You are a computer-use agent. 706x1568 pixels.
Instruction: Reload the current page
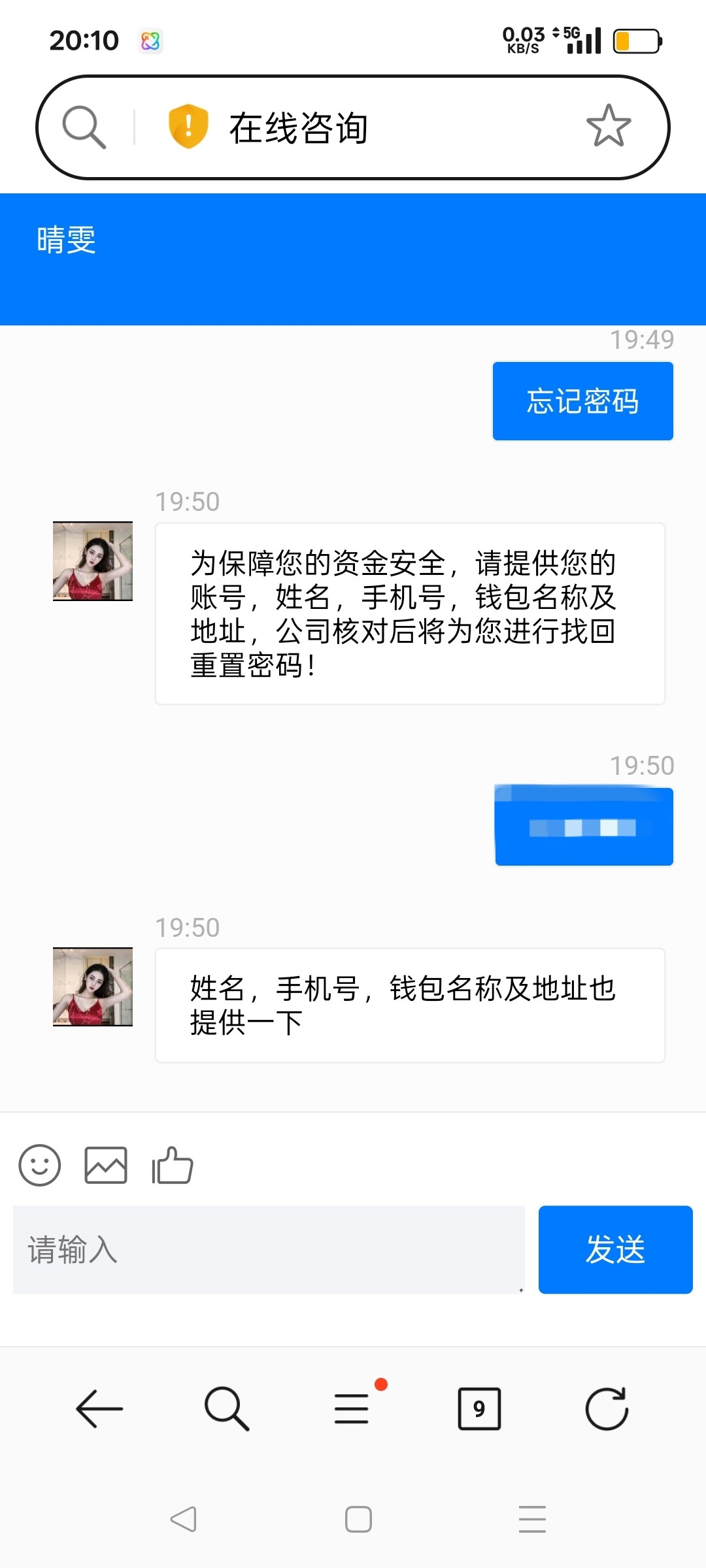606,1409
